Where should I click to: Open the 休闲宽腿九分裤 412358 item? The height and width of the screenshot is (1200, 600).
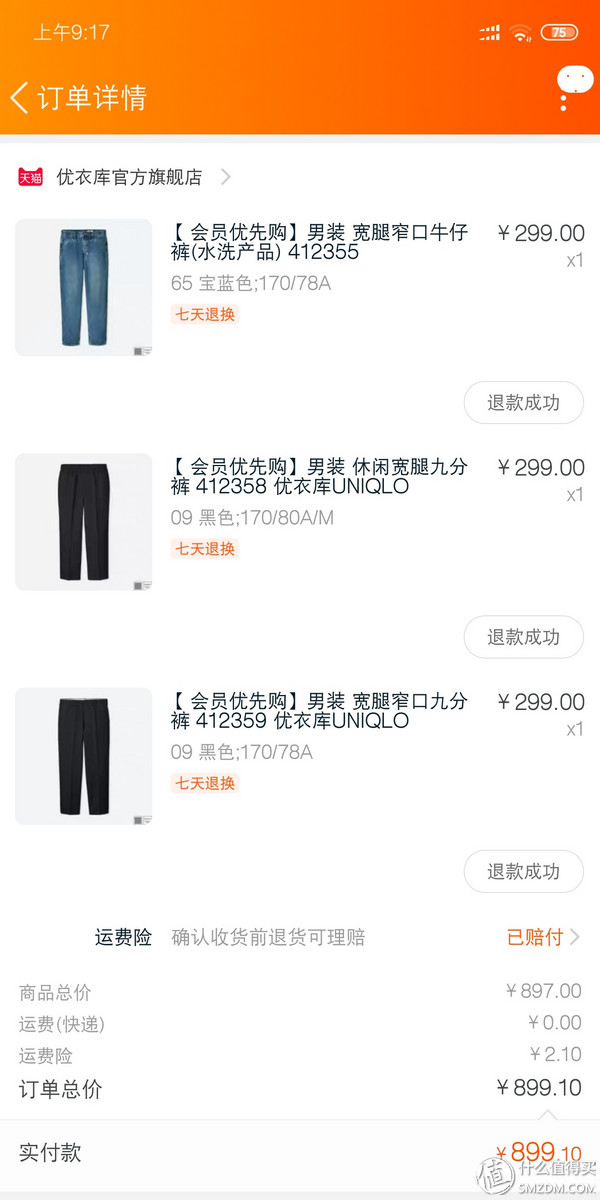319,477
